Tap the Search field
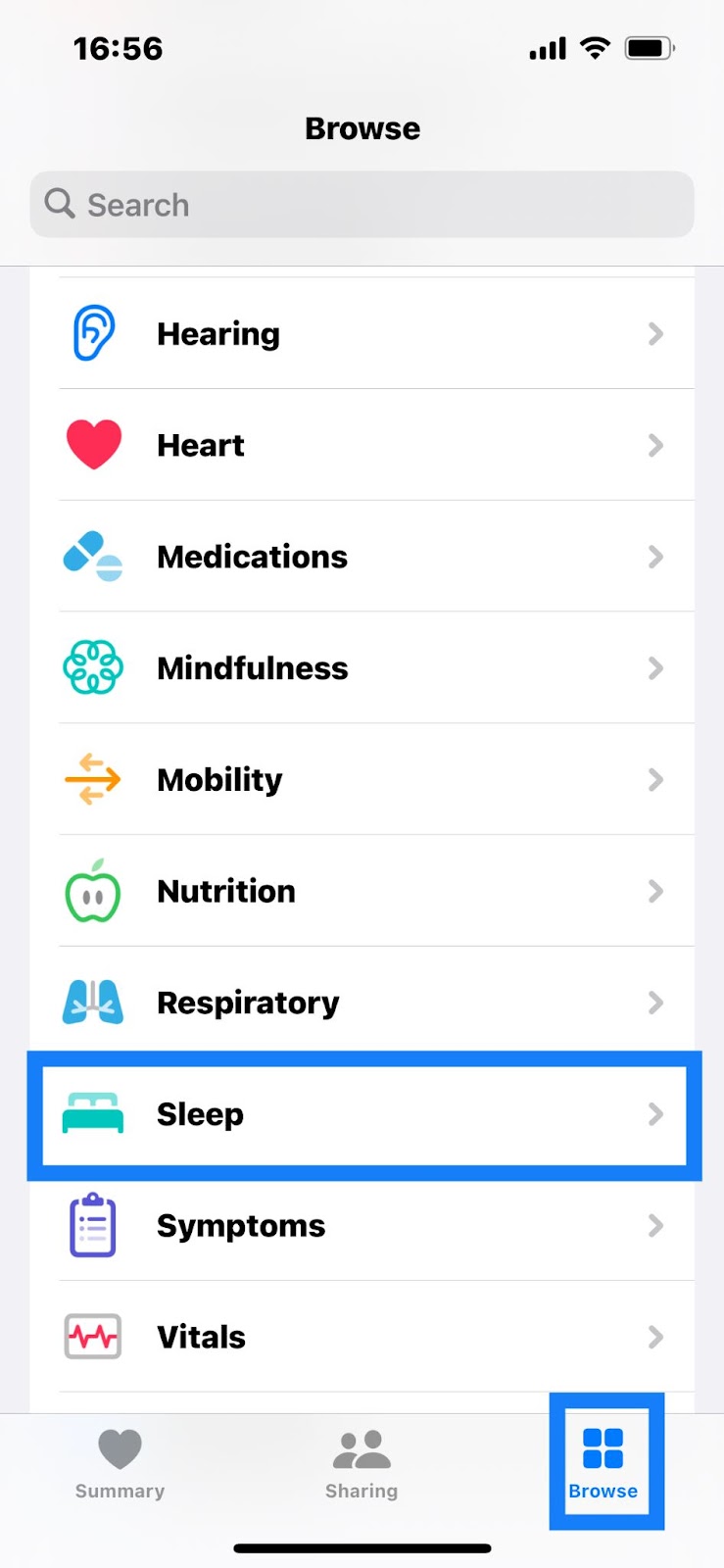This screenshot has height=1568, width=724. [x=362, y=205]
